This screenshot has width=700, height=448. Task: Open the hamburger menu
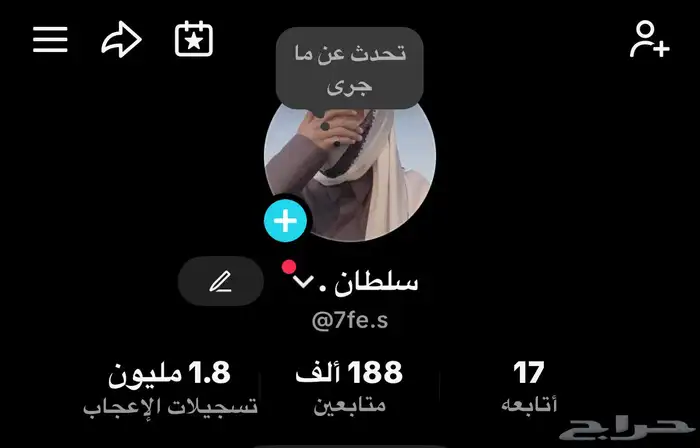coord(50,40)
